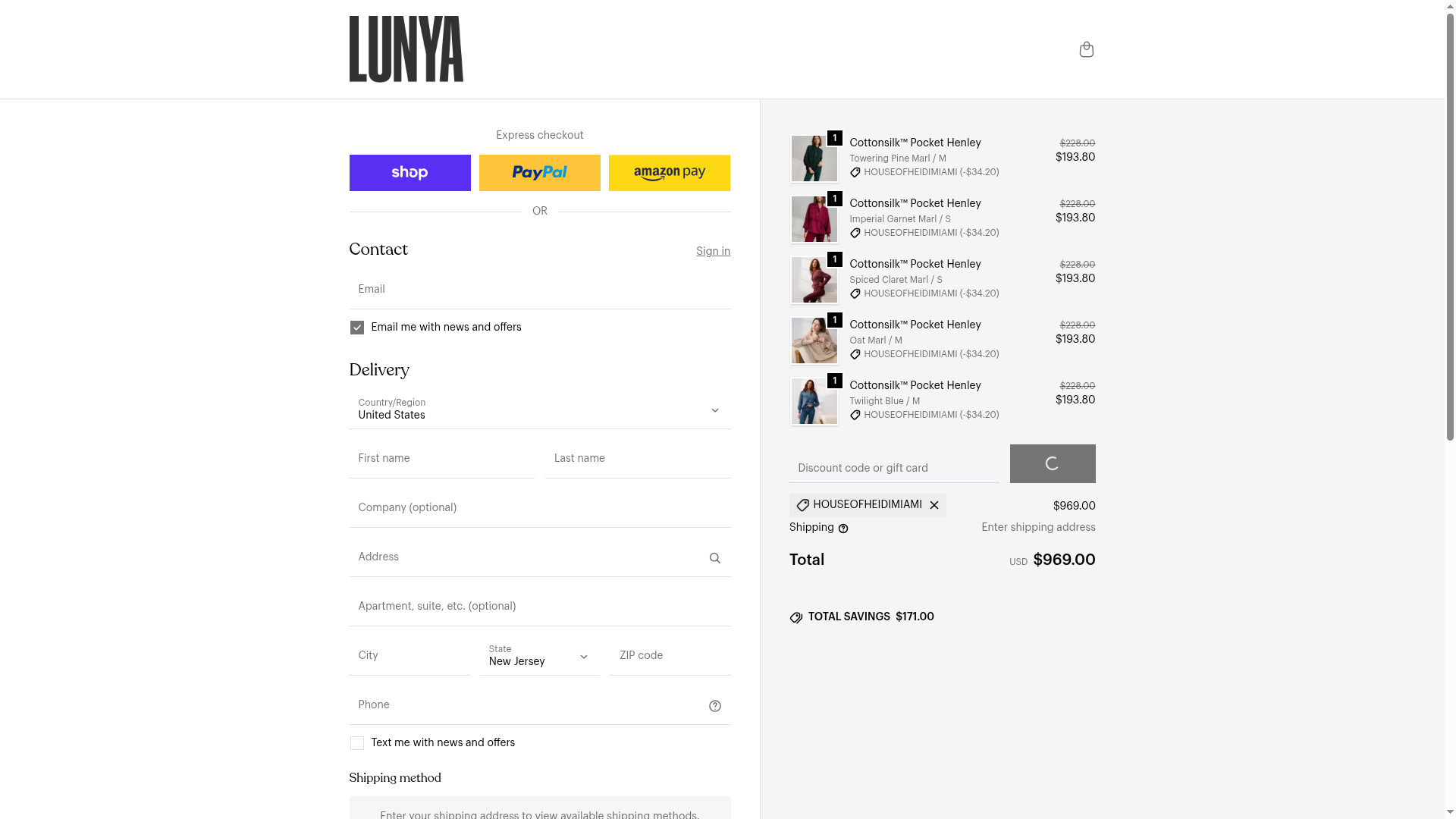1456x819 pixels.
Task: Uncheck Email me with news and offers
Action: point(357,328)
